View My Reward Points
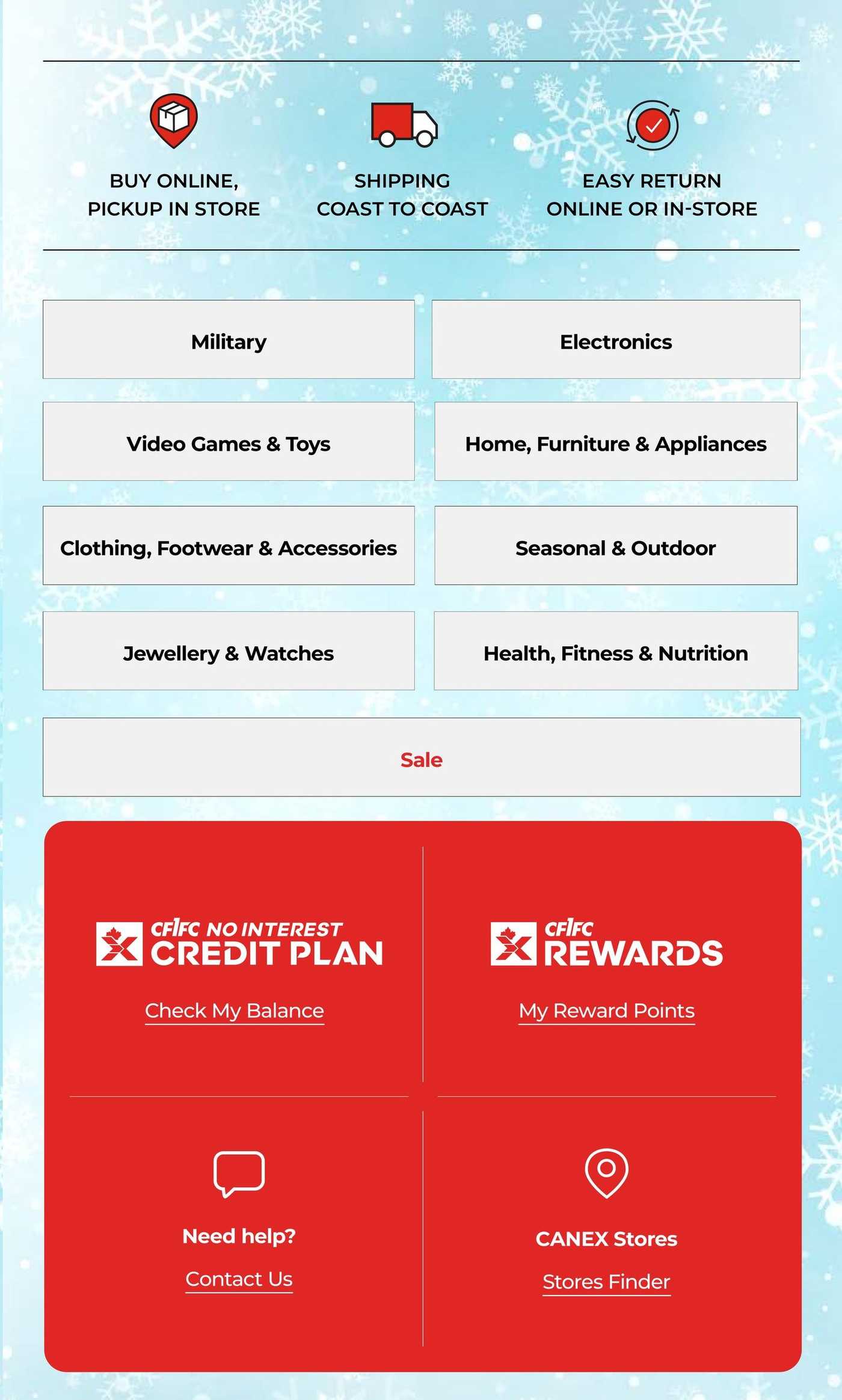Image resolution: width=842 pixels, height=1400 pixels. [x=607, y=1011]
